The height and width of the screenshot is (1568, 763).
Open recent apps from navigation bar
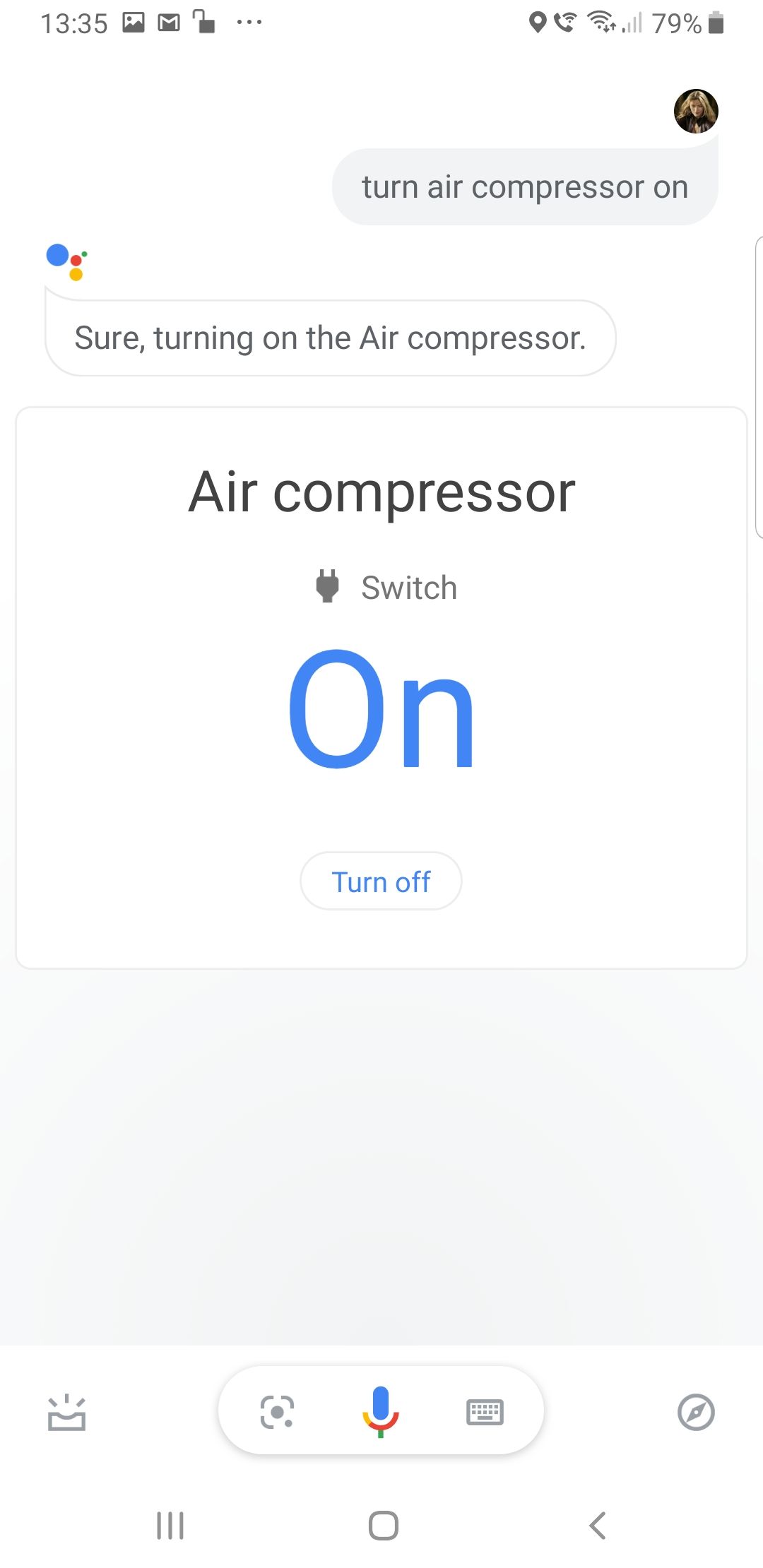coord(170,1526)
